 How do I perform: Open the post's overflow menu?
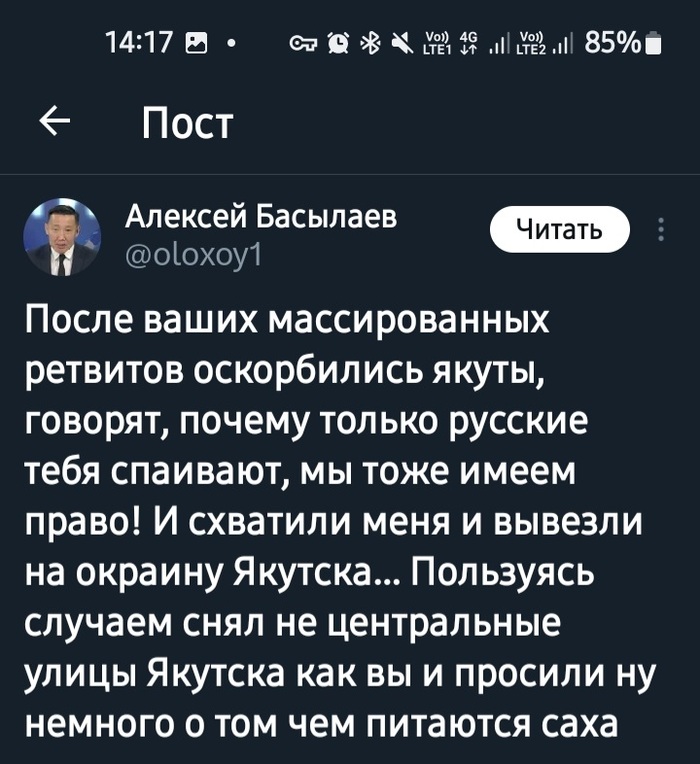point(661,231)
